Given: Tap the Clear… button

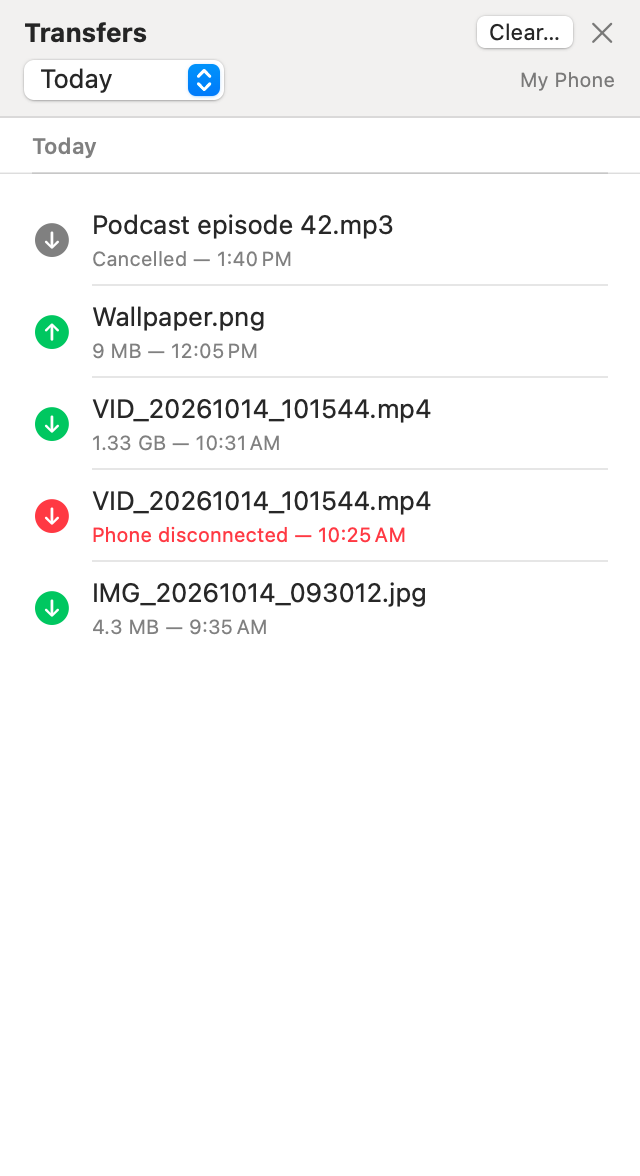Looking at the screenshot, I should click(524, 33).
